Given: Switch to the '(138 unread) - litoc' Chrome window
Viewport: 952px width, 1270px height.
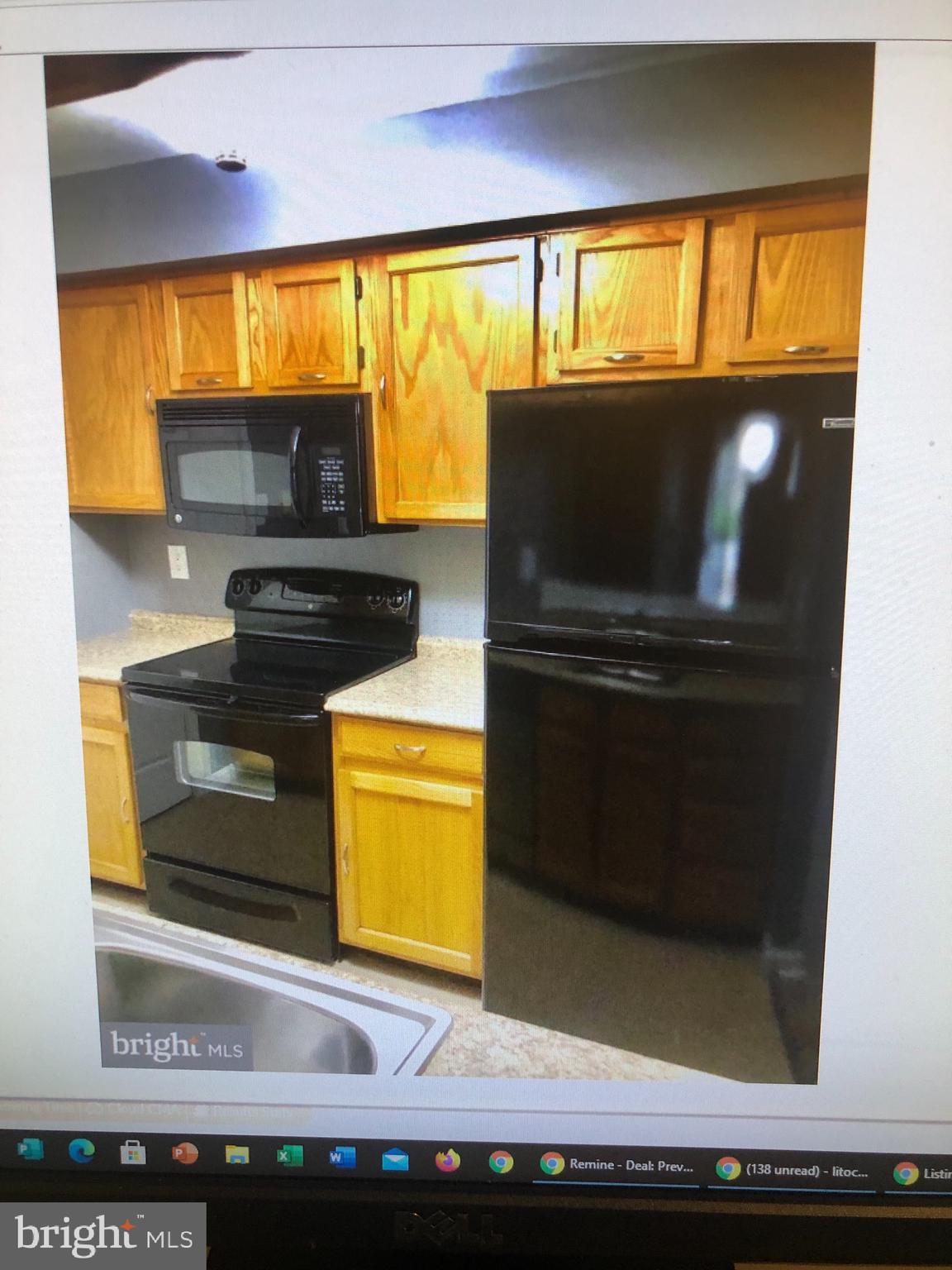Looking at the screenshot, I should 797,1164.
